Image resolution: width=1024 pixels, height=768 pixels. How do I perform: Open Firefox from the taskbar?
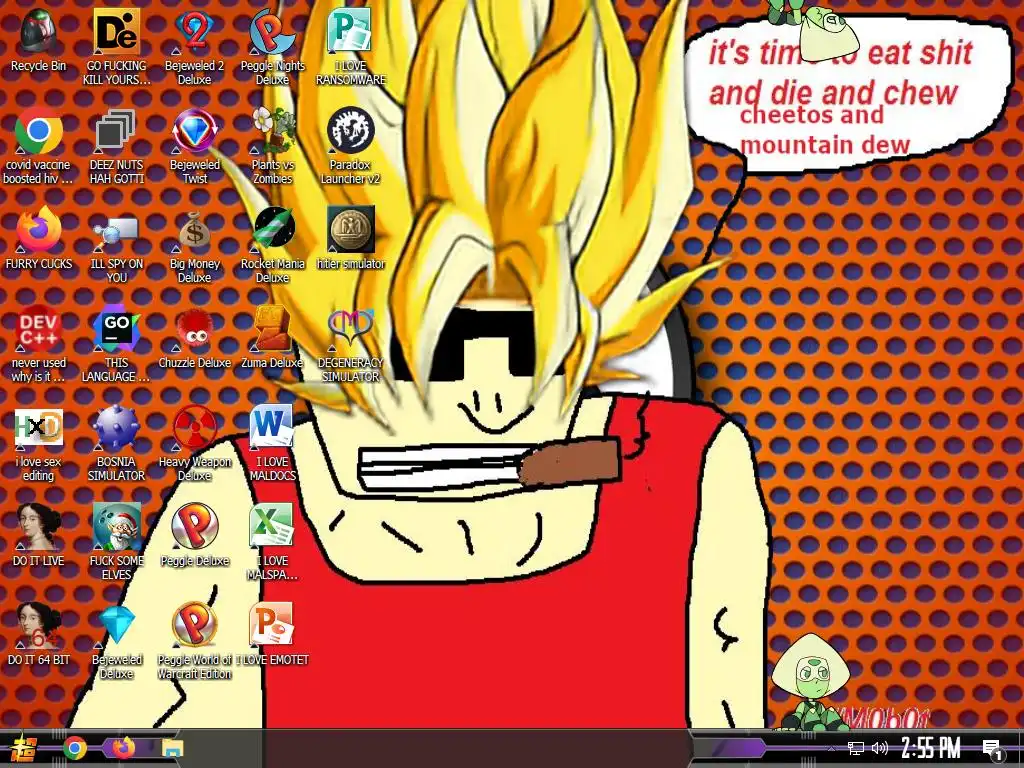point(123,748)
